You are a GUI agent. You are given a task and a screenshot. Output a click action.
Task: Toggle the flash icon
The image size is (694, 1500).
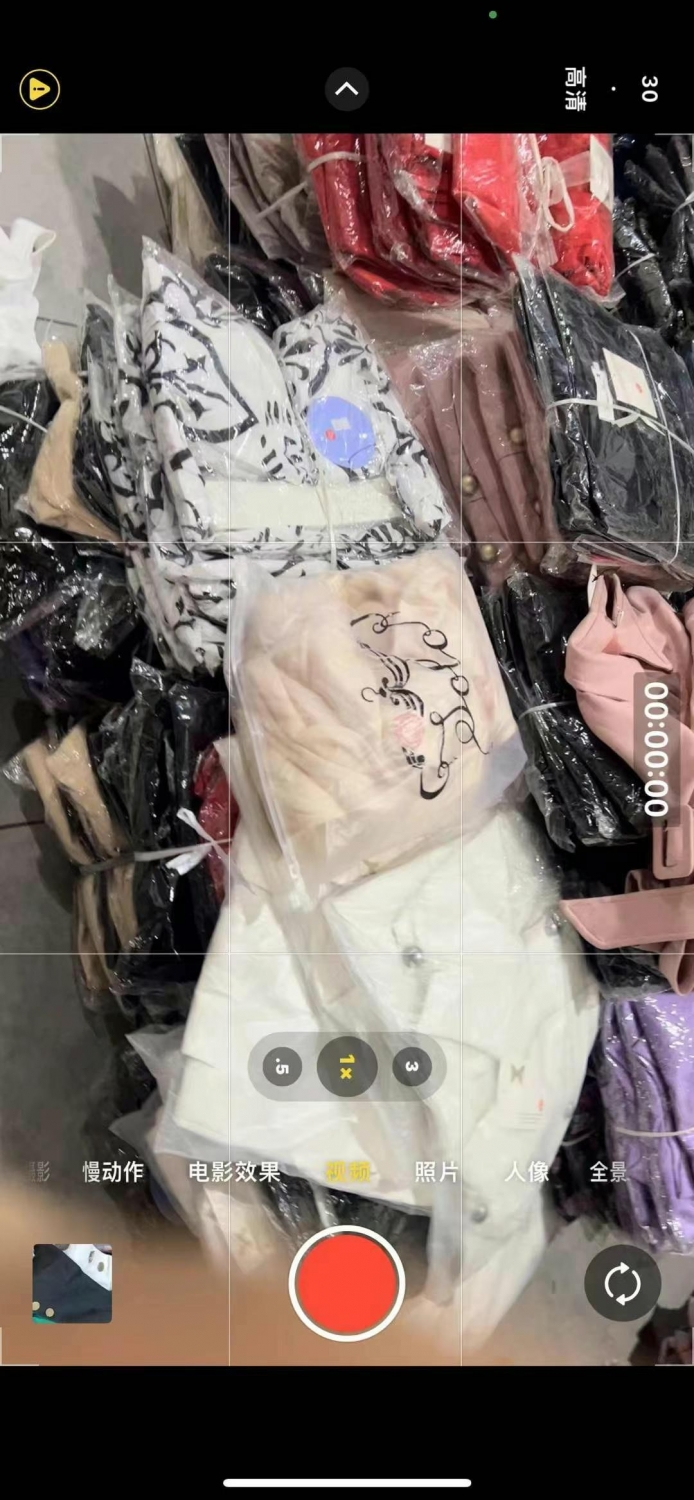coord(40,90)
